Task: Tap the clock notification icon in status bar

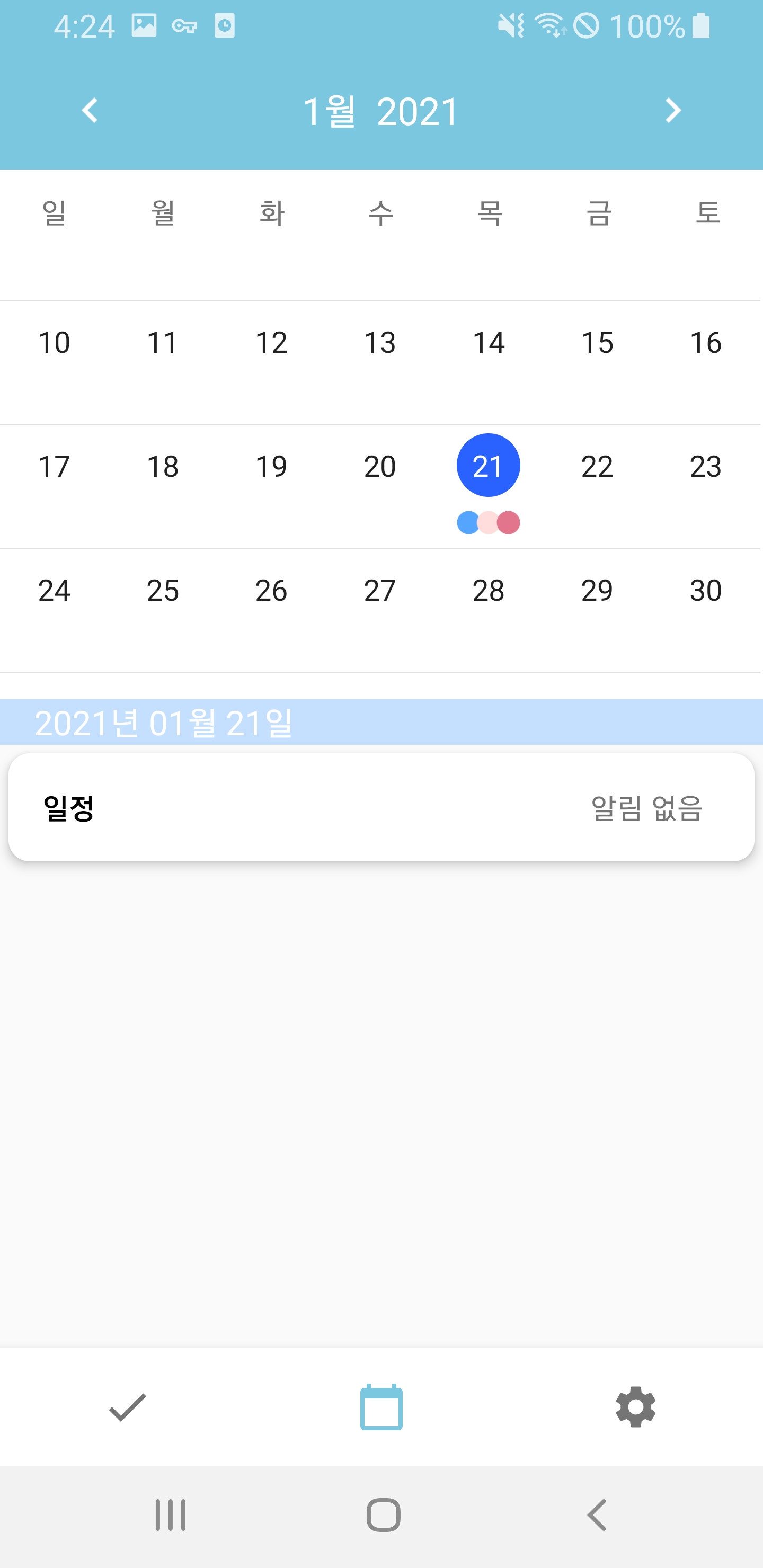Action: (226, 25)
